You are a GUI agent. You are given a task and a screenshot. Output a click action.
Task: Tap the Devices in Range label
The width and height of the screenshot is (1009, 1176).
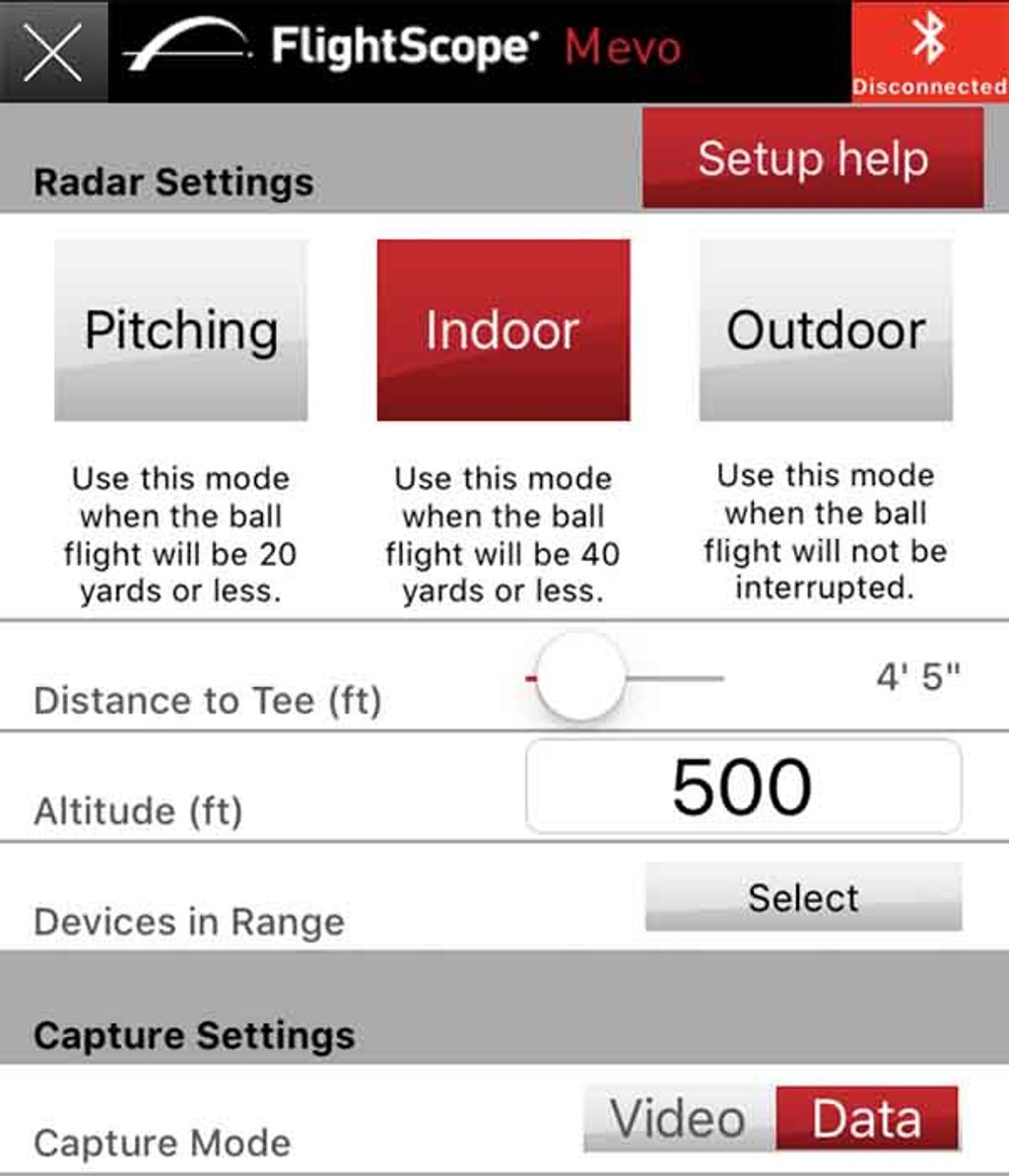pos(187,922)
